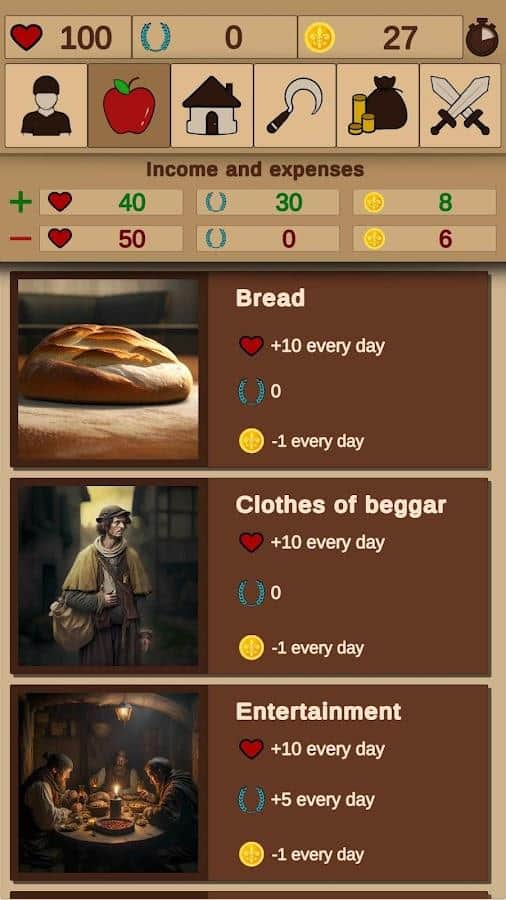
Task: Choose the Clothes of beggar card
Action: pos(250,576)
